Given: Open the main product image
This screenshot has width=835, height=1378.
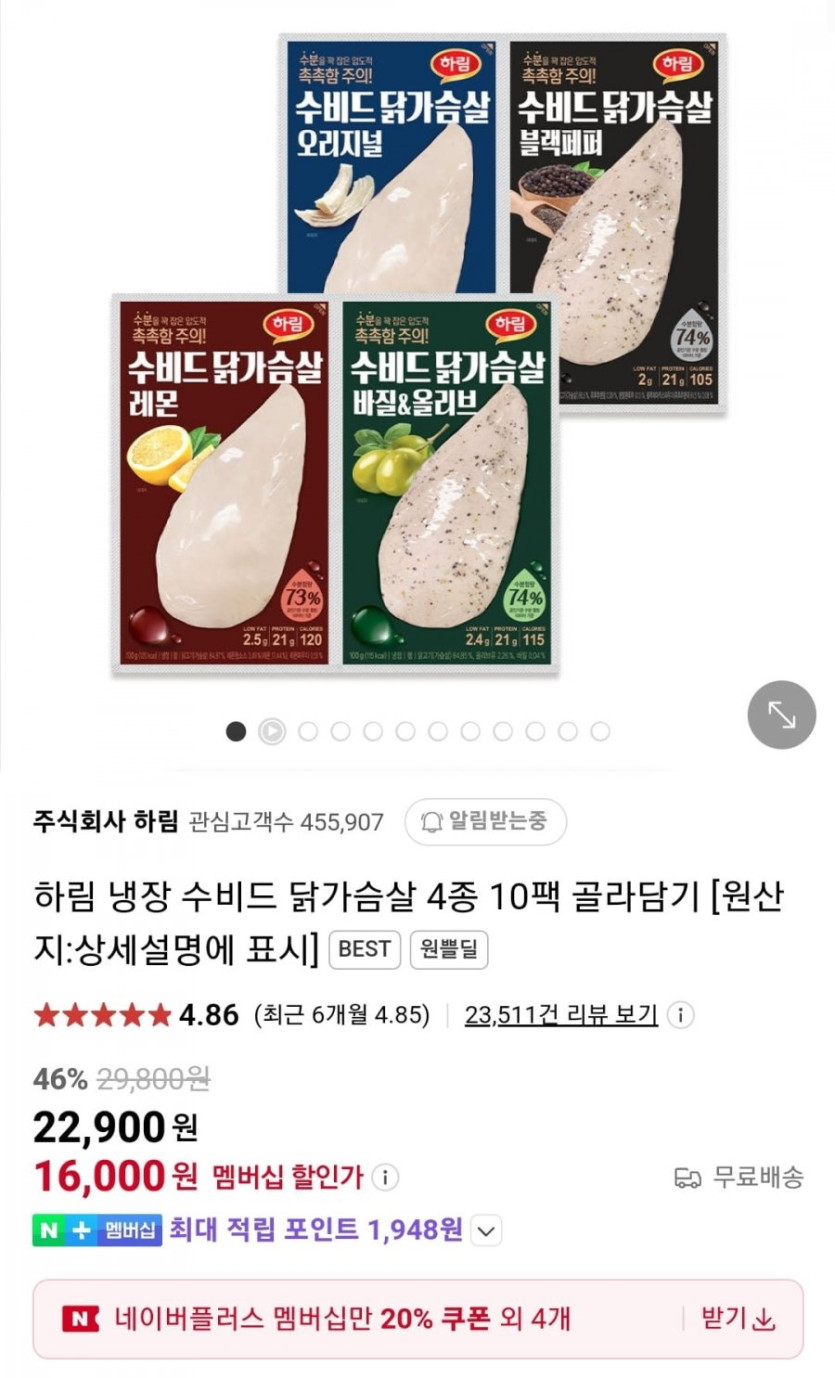Looking at the screenshot, I should click(x=417, y=355).
